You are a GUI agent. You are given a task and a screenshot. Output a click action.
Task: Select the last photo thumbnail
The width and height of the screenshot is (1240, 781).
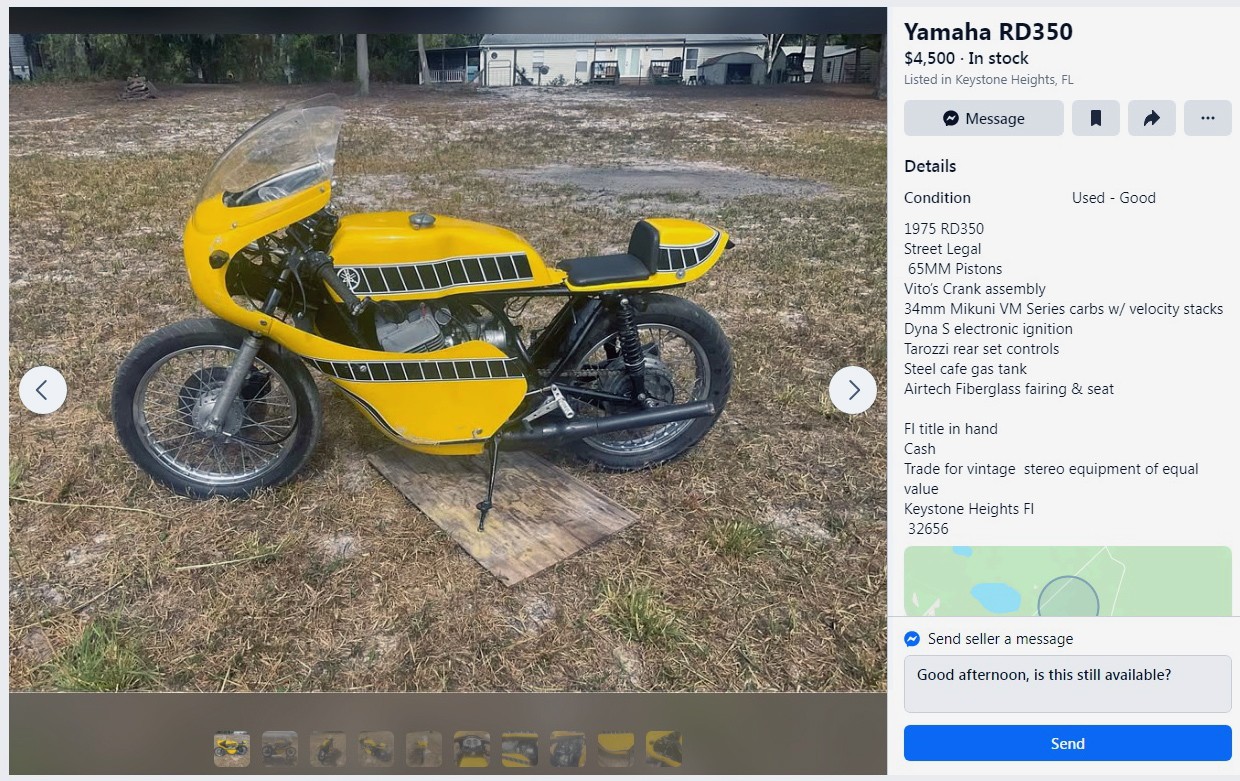(x=663, y=748)
